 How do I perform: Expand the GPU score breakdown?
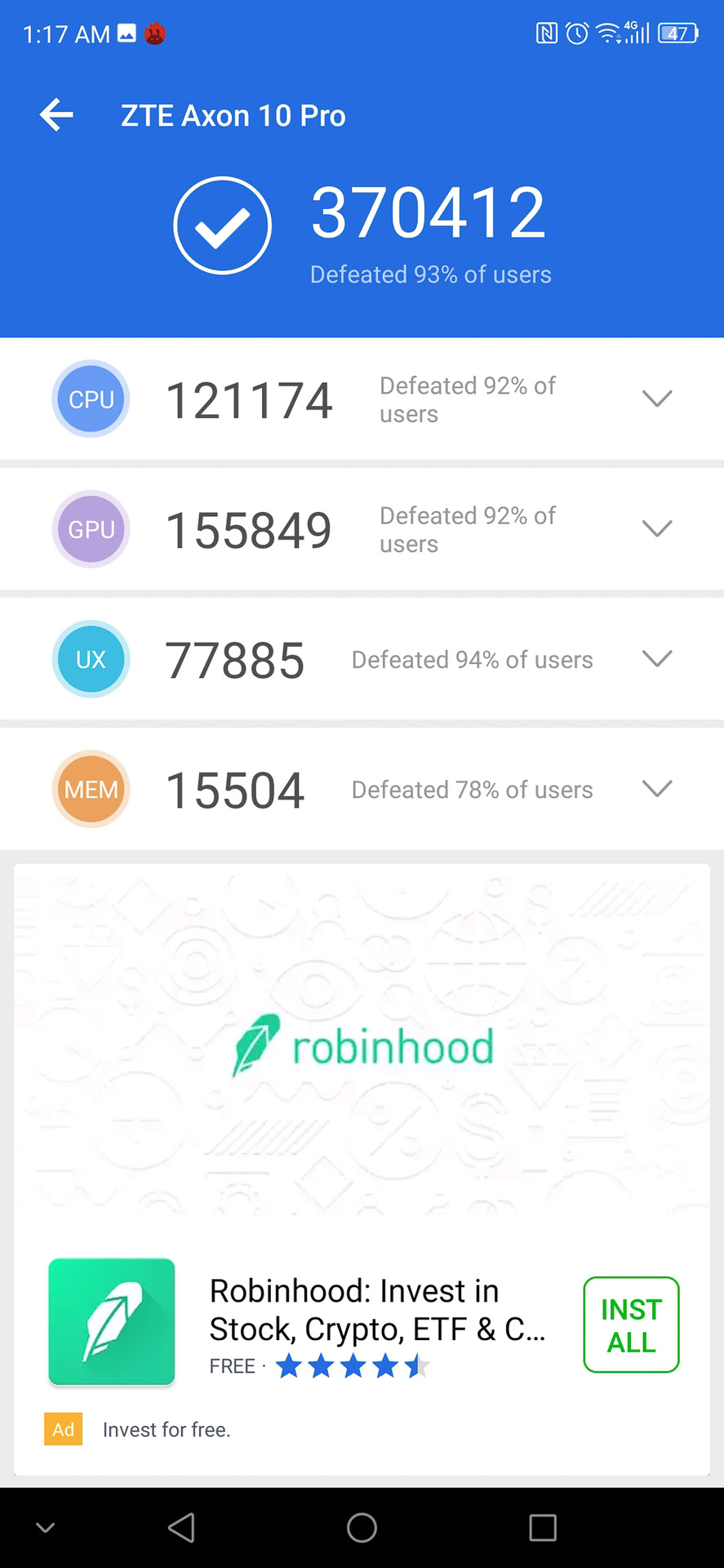[x=656, y=528]
